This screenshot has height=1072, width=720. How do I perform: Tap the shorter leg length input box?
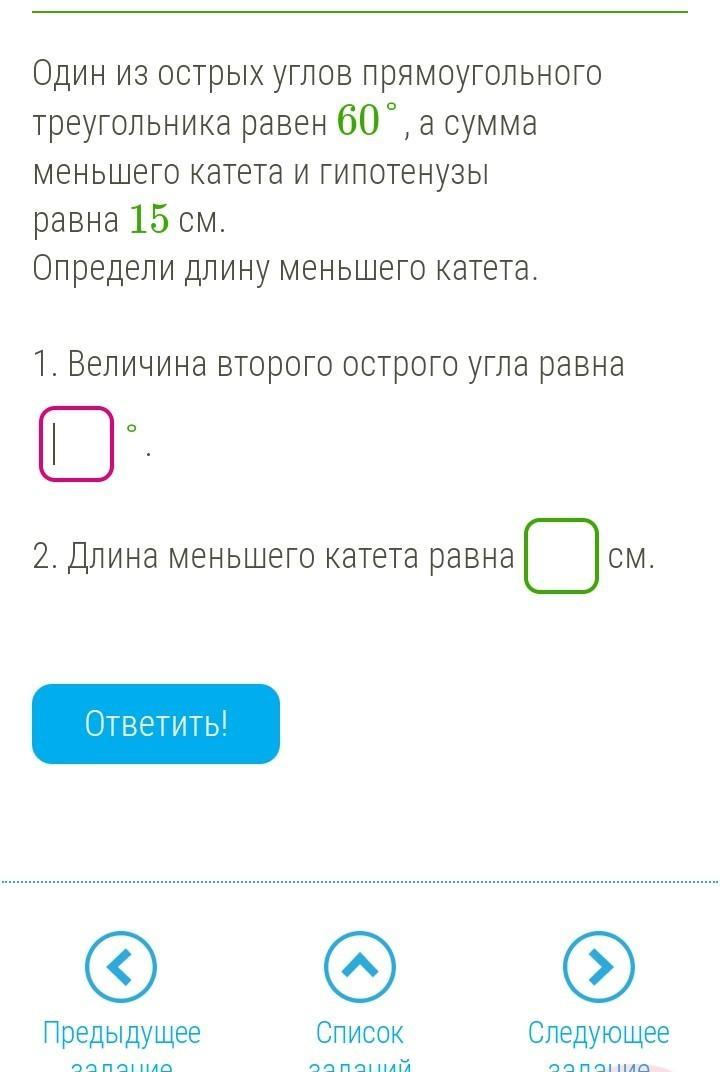561,555
